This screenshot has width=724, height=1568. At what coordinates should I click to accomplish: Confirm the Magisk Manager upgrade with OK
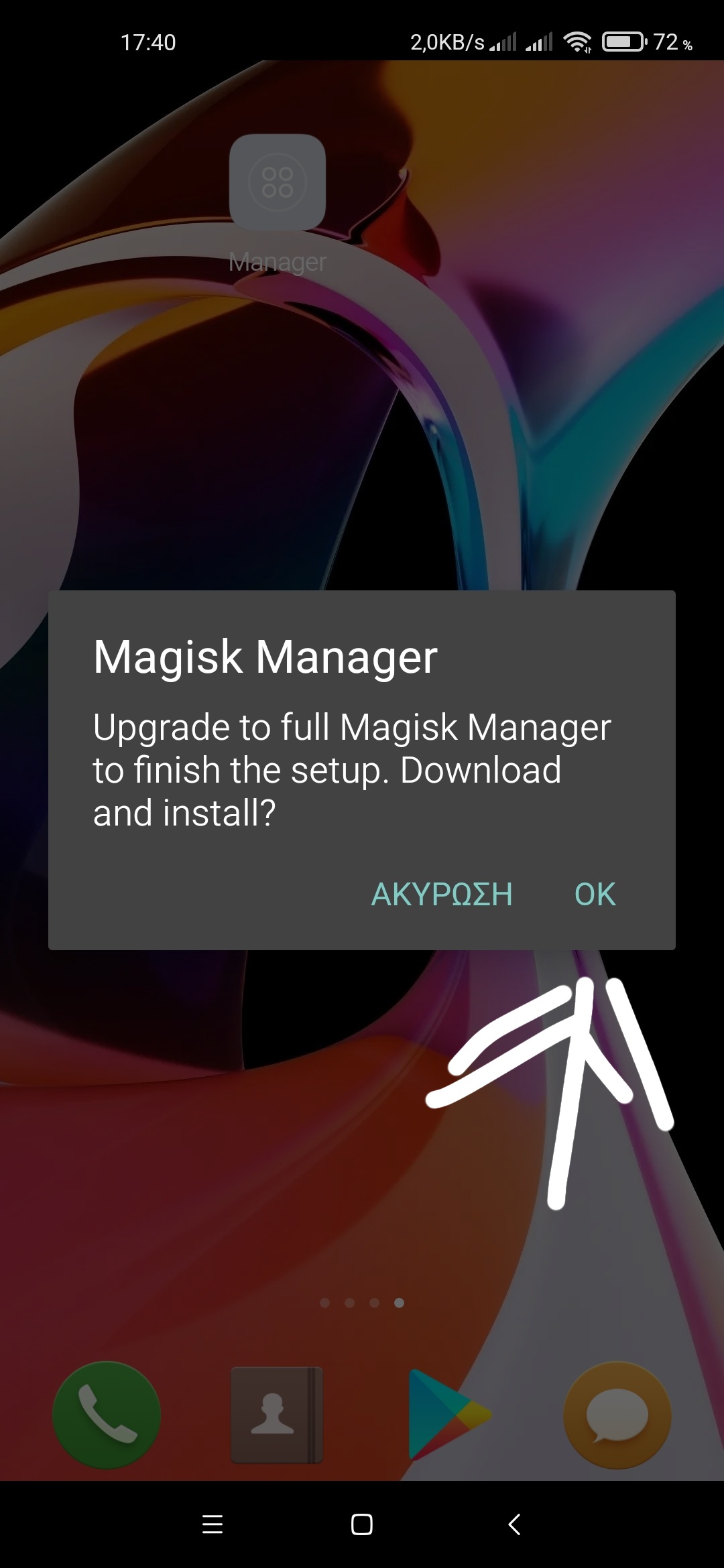[x=595, y=894]
